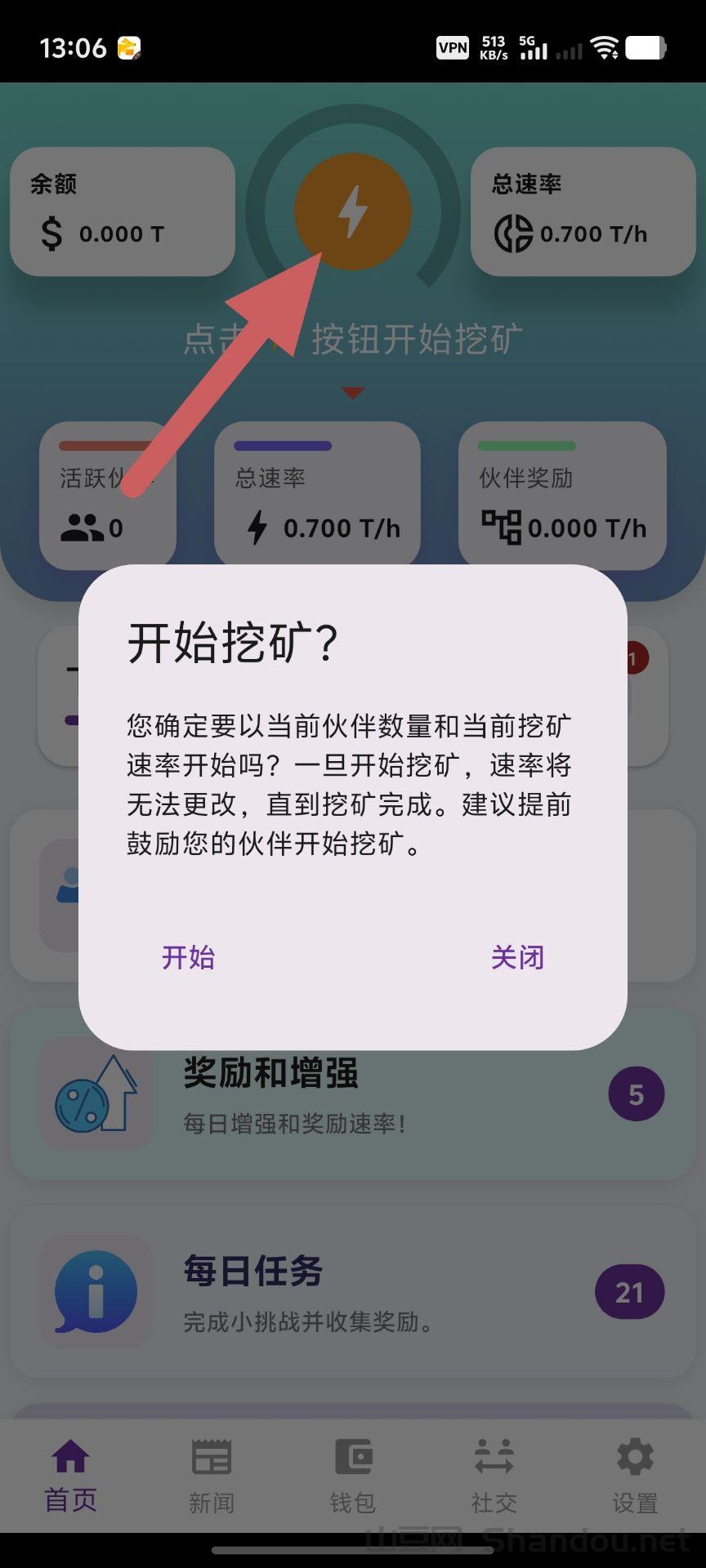Click the lightning icon in 总速率 card
Viewport: 706px width, 1568px height.
[259, 528]
